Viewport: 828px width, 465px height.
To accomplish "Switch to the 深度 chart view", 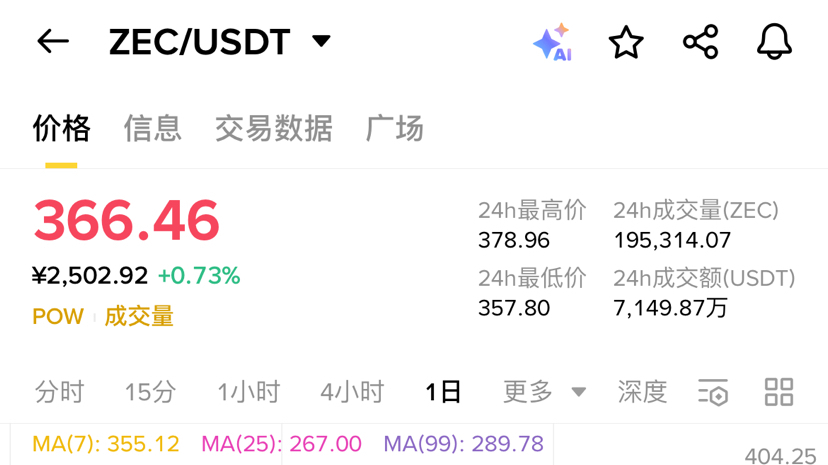I will [x=642, y=392].
